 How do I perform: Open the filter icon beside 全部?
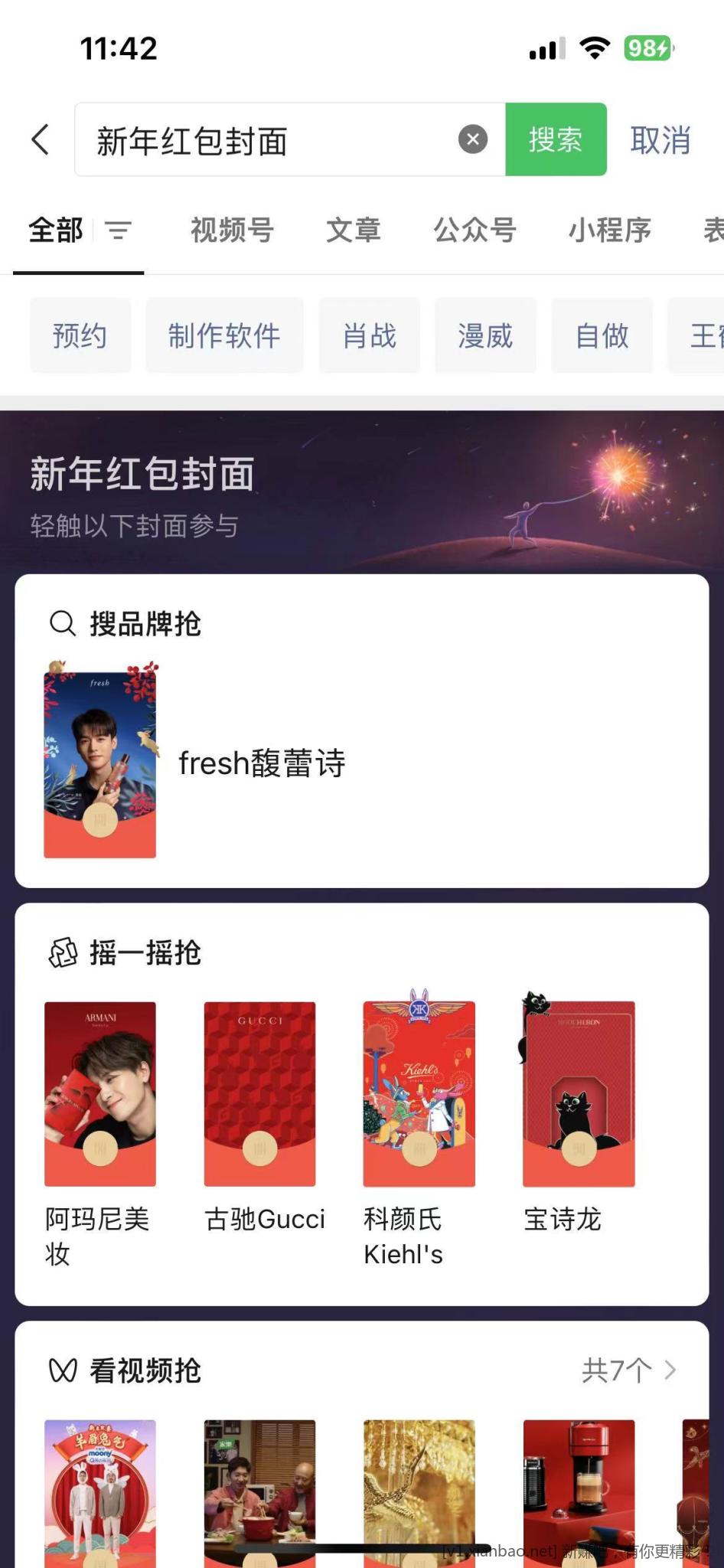[x=118, y=230]
